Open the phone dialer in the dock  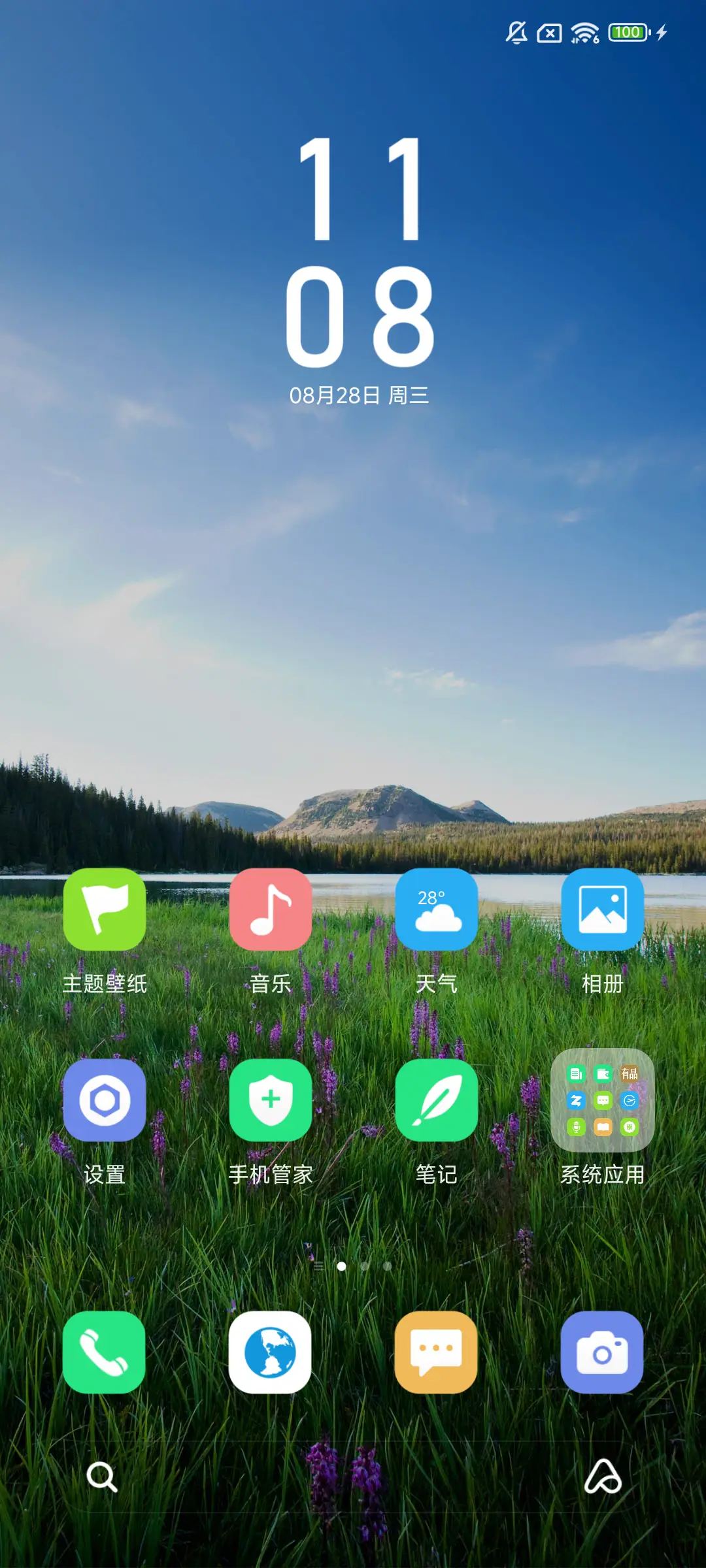(x=103, y=1352)
